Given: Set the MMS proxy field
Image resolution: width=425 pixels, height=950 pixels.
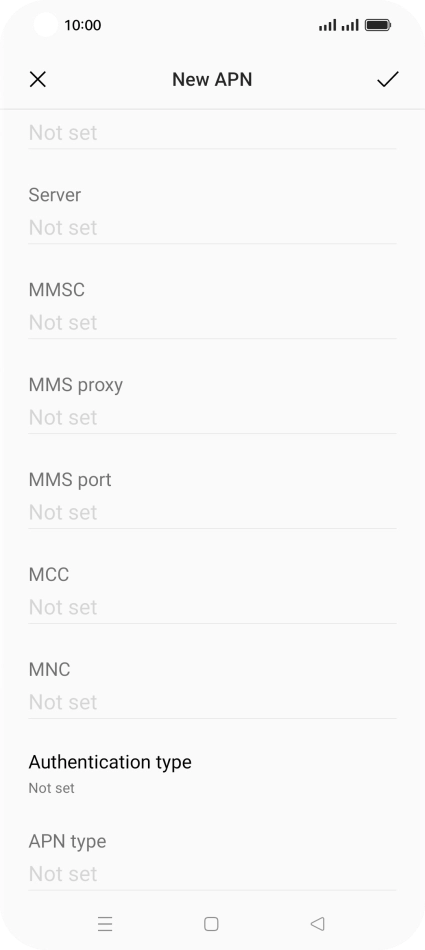Looking at the screenshot, I should point(212,401).
